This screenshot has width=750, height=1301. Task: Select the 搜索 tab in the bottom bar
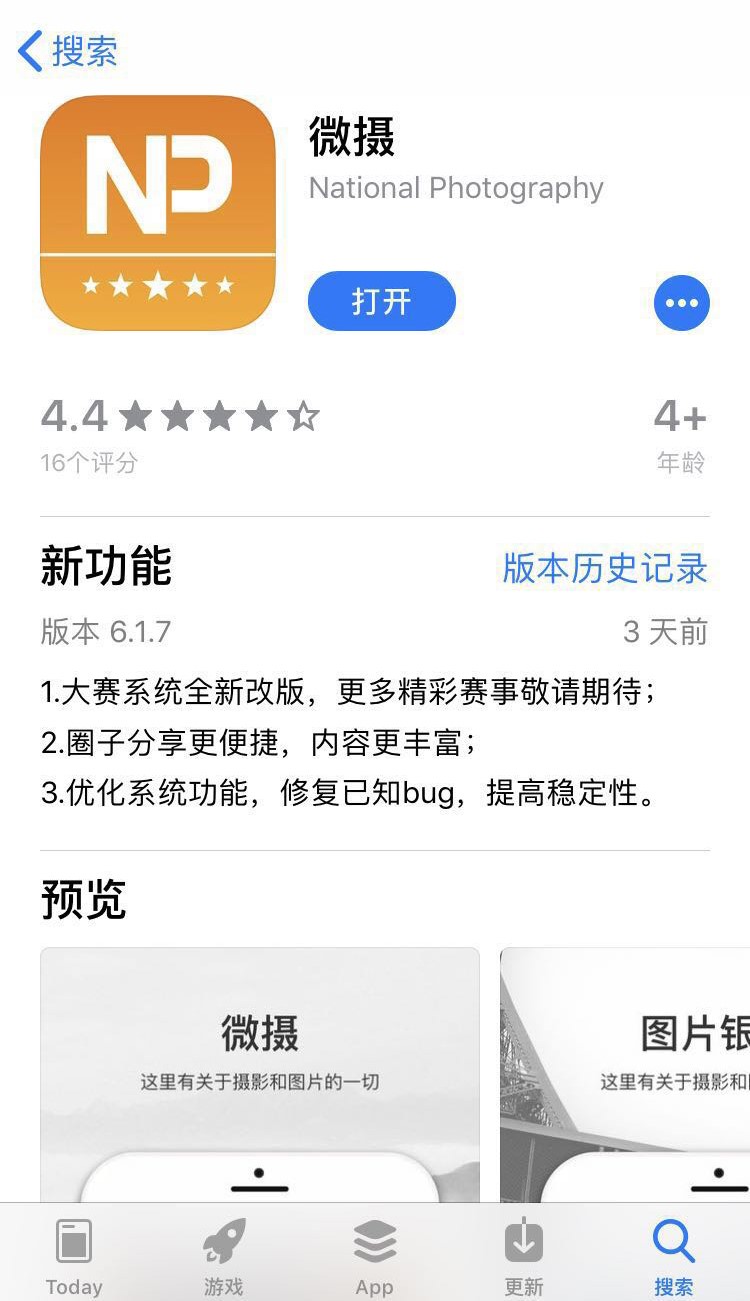pyautogui.click(x=673, y=1255)
